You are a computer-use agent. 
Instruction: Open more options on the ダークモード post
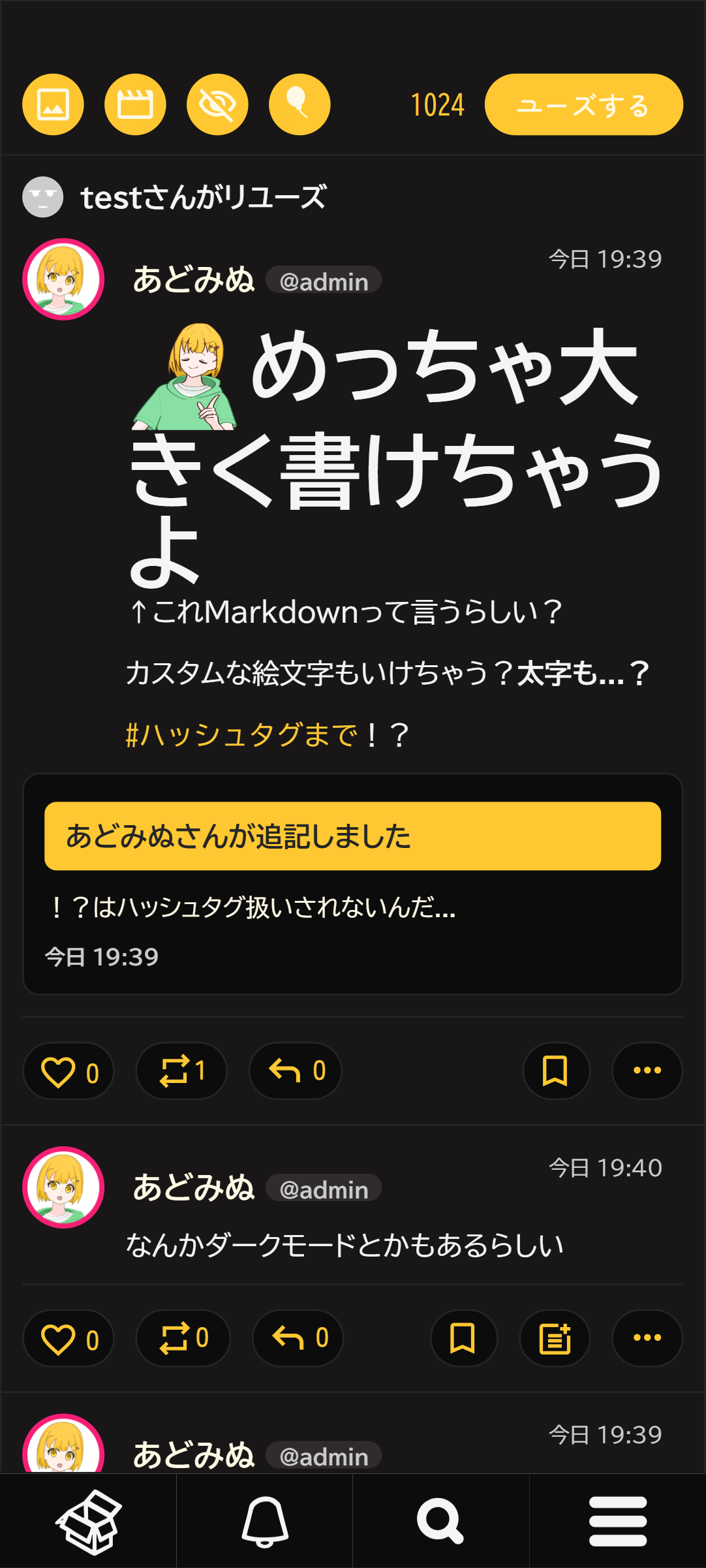pos(647,1338)
